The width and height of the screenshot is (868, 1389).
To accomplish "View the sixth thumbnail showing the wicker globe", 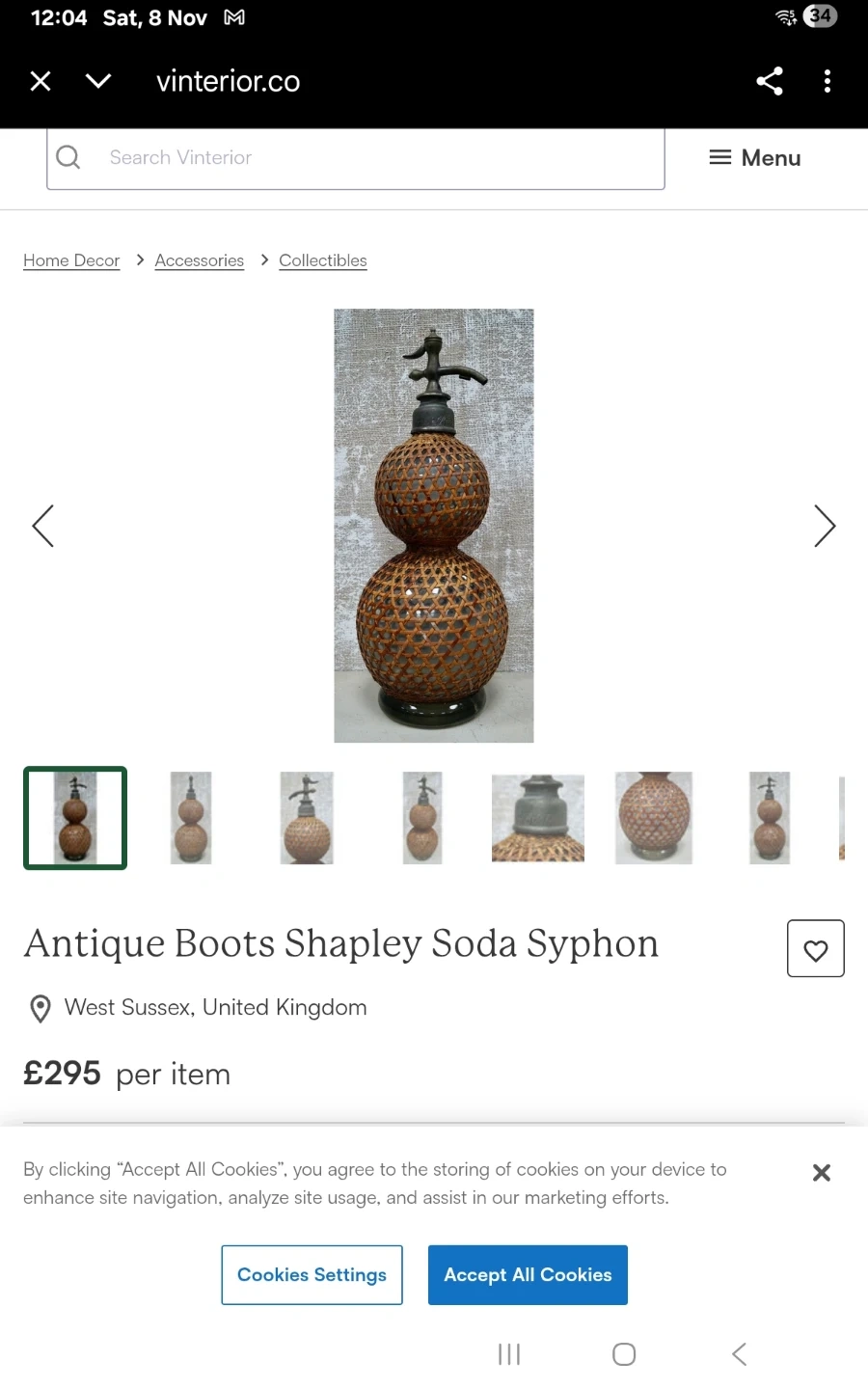I will tap(654, 818).
